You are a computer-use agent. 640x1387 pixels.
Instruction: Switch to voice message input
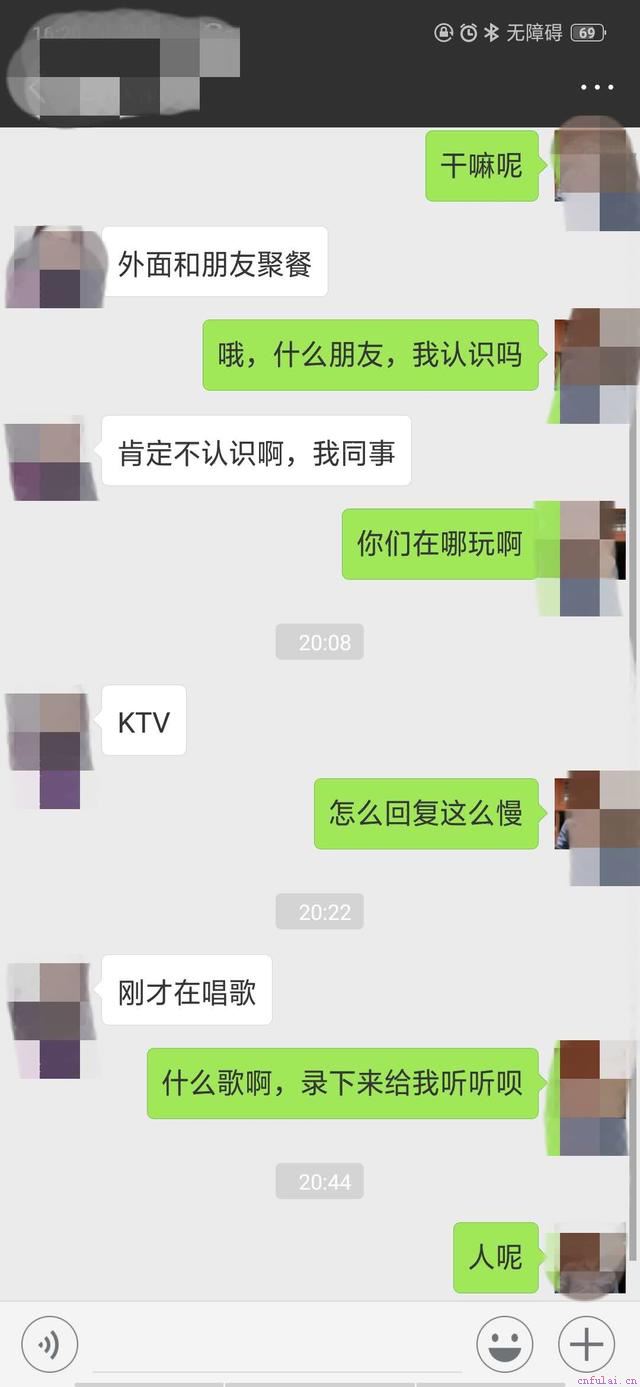pos(49,1343)
